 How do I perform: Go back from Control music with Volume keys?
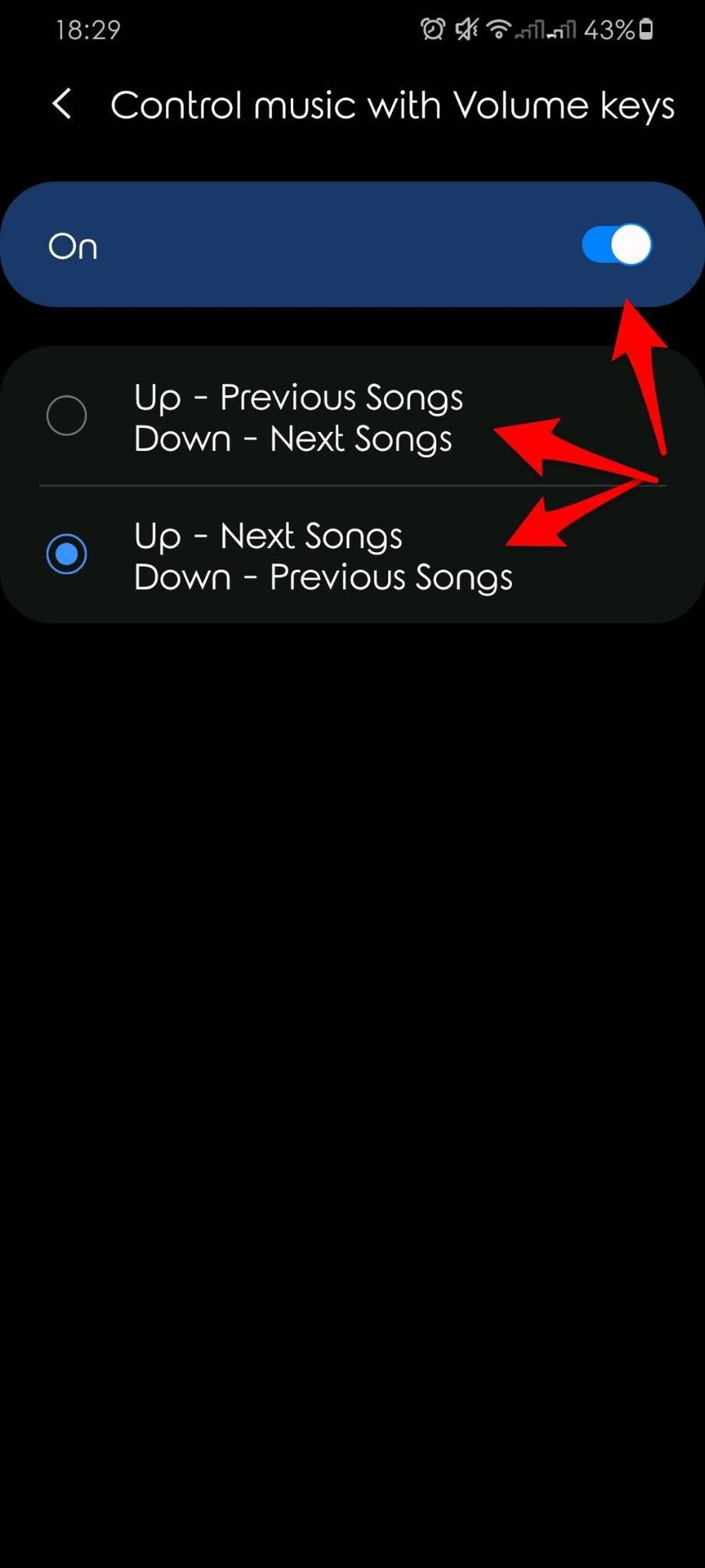pyautogui.click(x=62, y=104)
